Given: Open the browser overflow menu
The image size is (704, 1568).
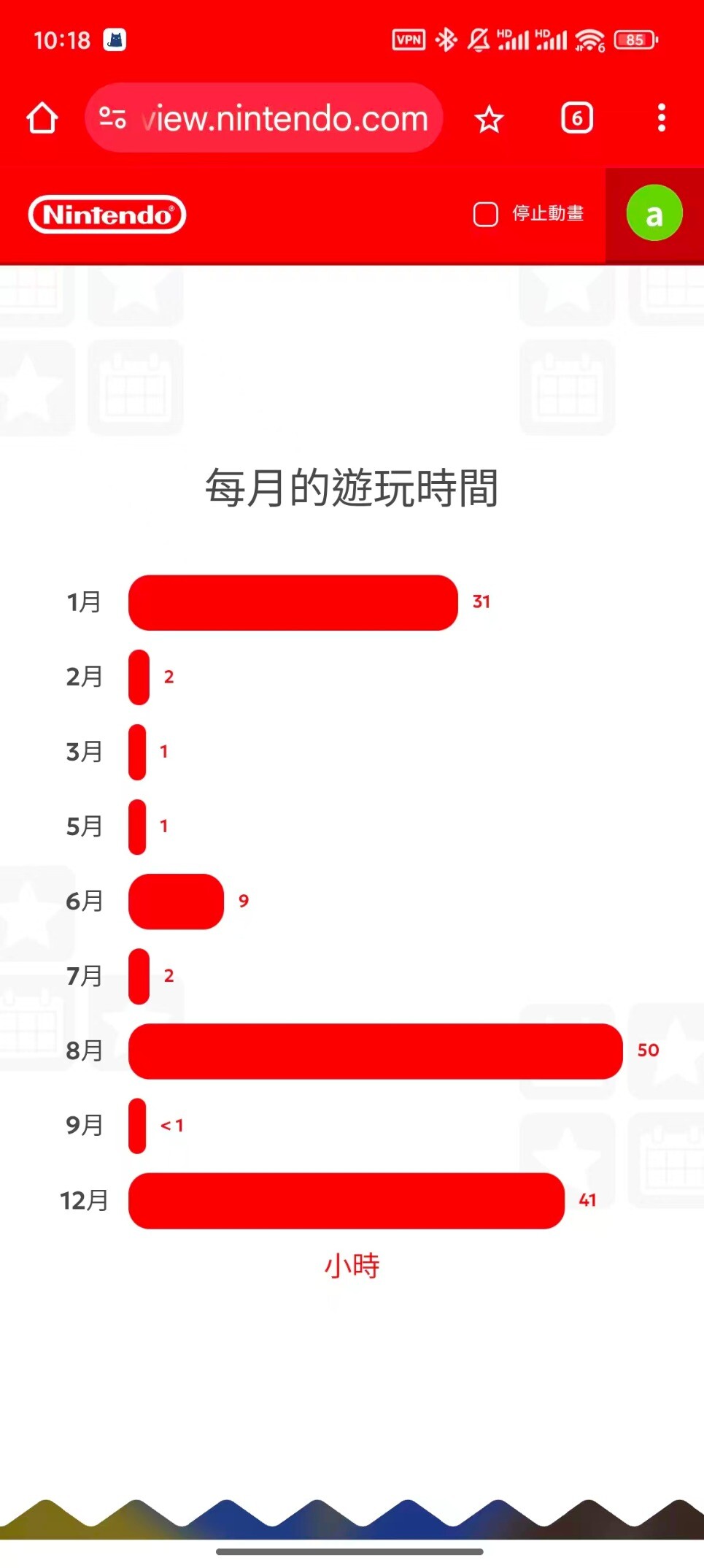Looking at the screenshot, I should click(661, 118).
